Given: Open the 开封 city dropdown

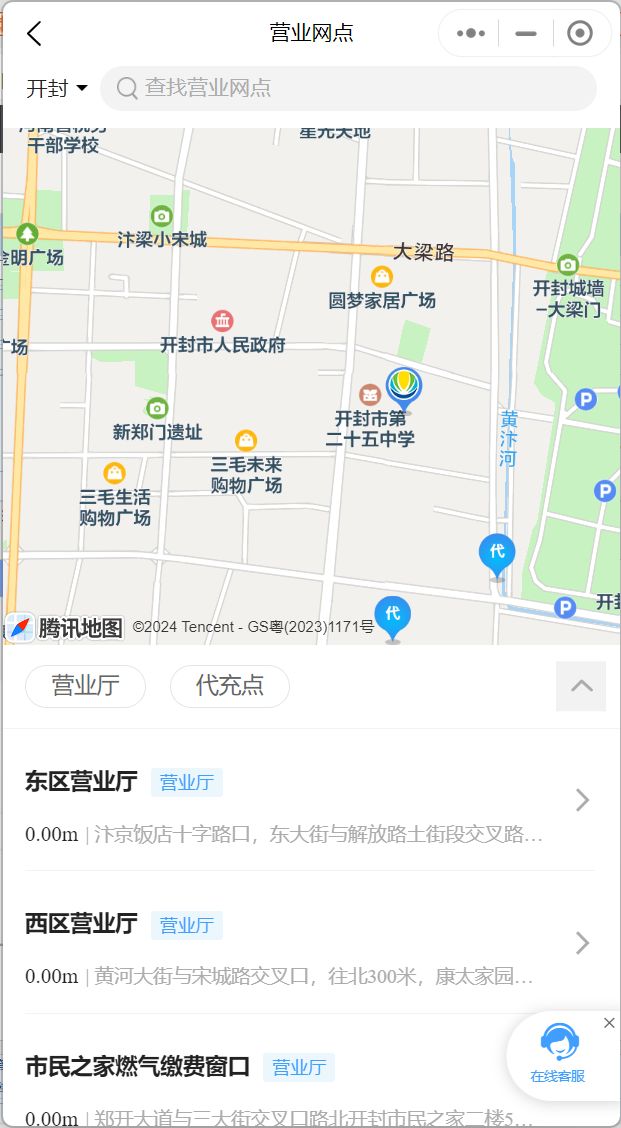Looking at the screenshot, I should click(x=57, y=88).
